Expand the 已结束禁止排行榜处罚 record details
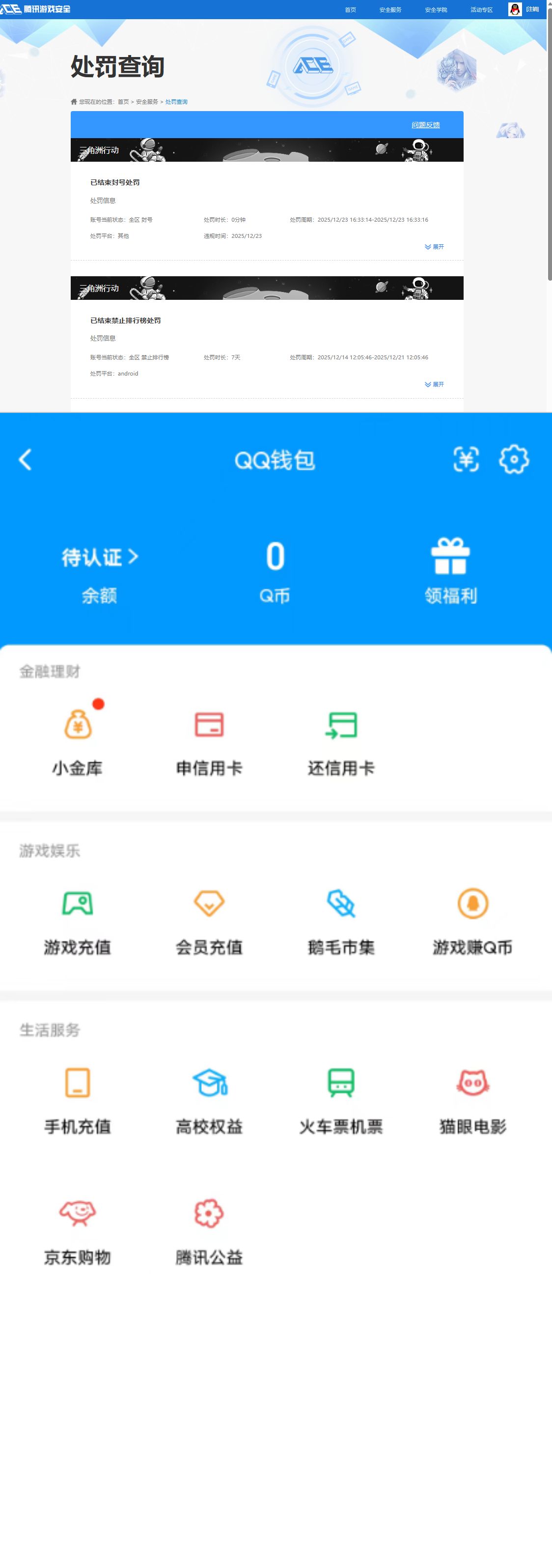This screenshot has width=552, height=1568. 434,384
